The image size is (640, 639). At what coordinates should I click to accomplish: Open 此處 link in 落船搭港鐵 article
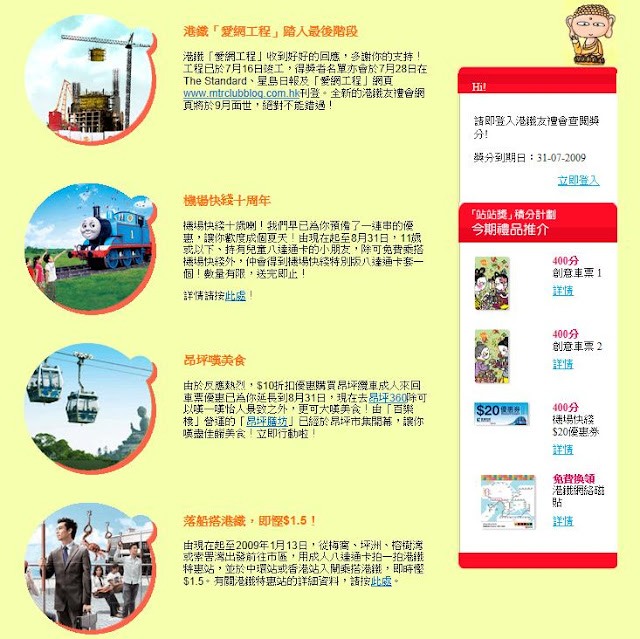pyautogui.click(x=381, y=580)
